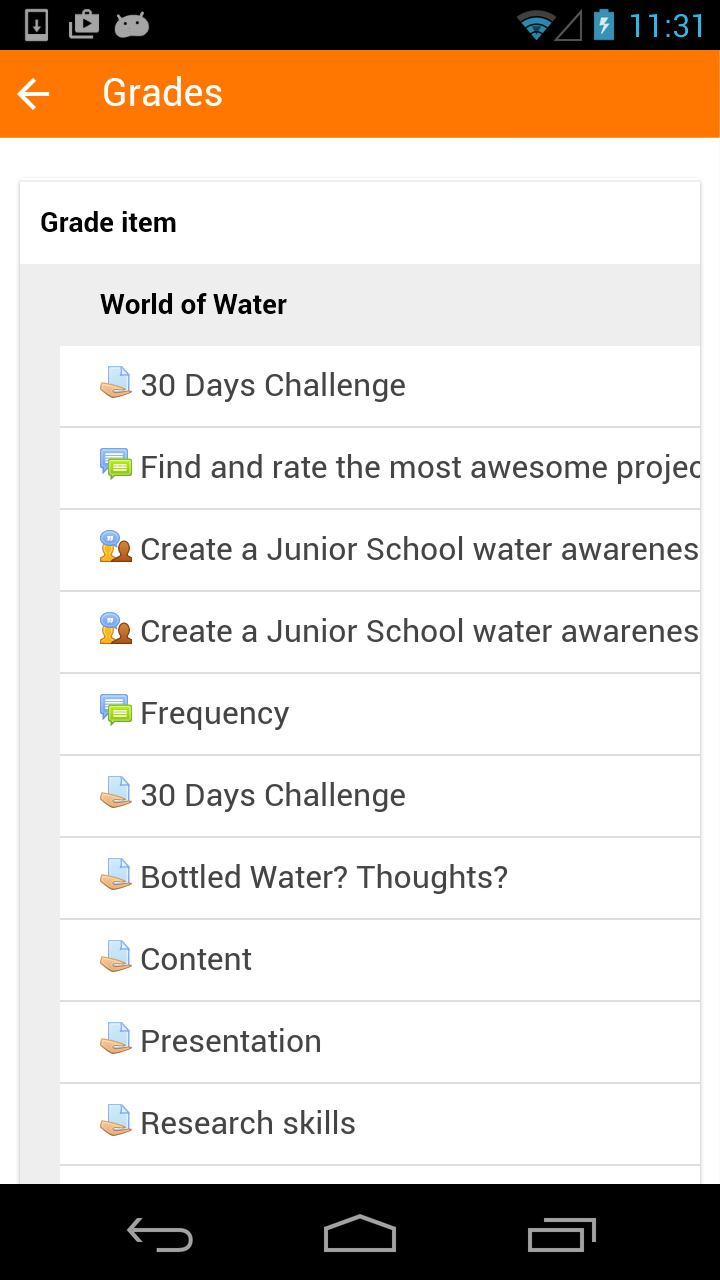Viewport: 720px width, 1280px height.
Task: View the Presentation grade item
Action: (x=380, y=1042)
